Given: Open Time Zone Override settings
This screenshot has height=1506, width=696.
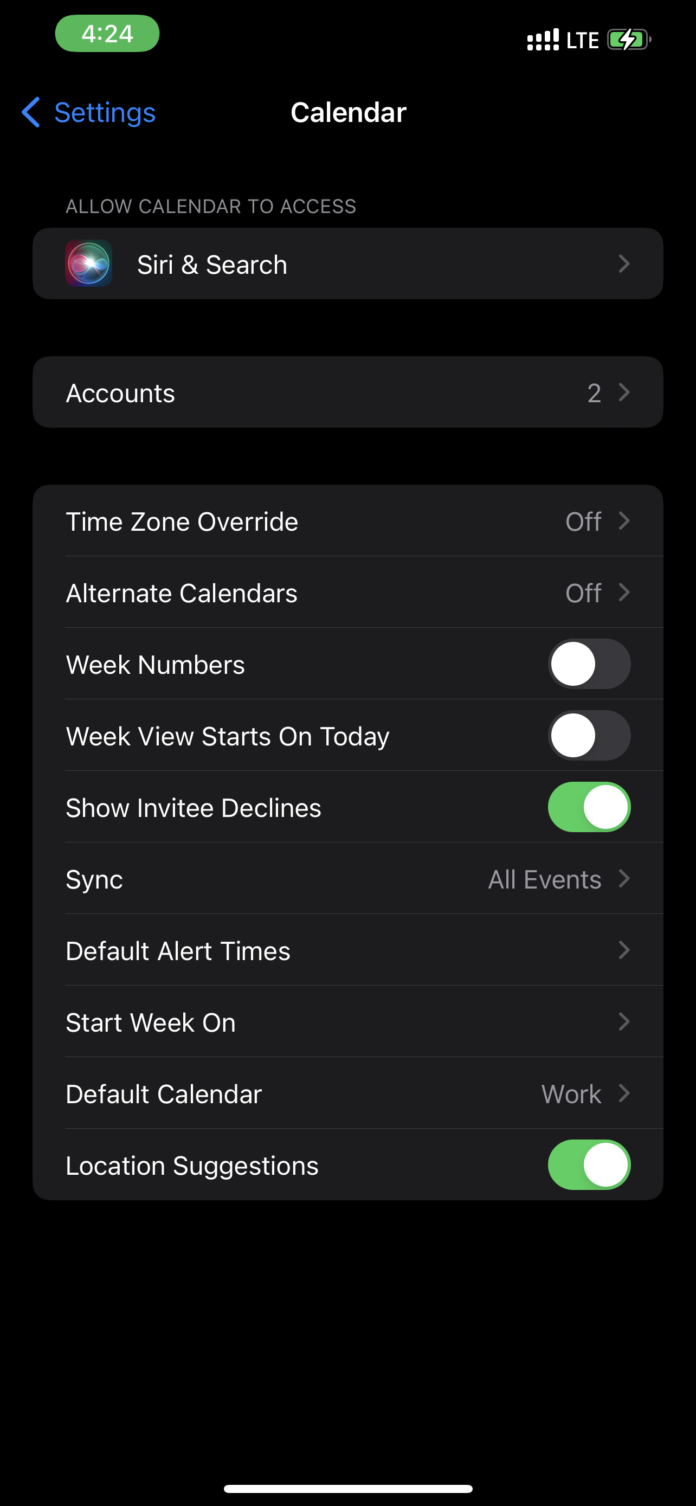Looking at the screenshot, I should (x=347, y=521).
